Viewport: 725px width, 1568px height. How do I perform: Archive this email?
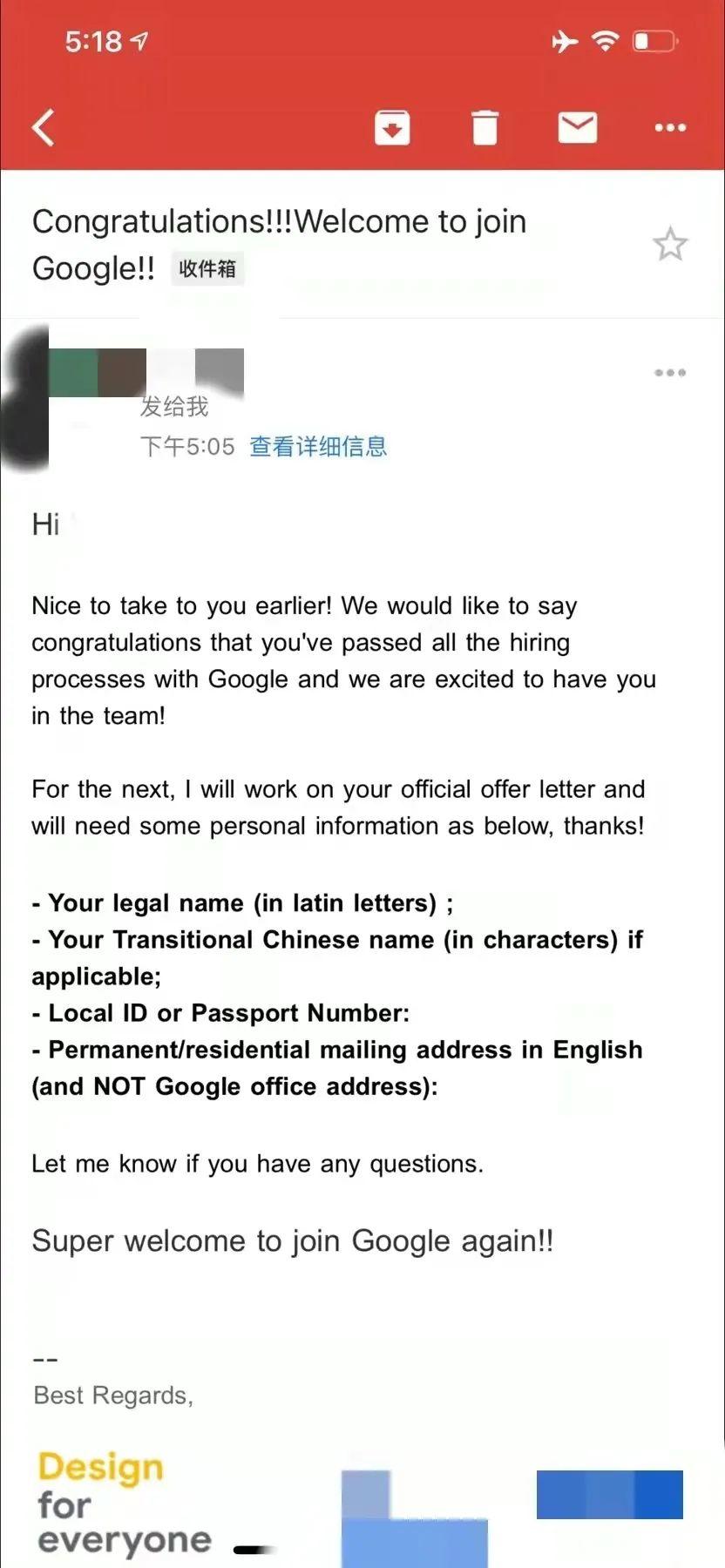392,127
